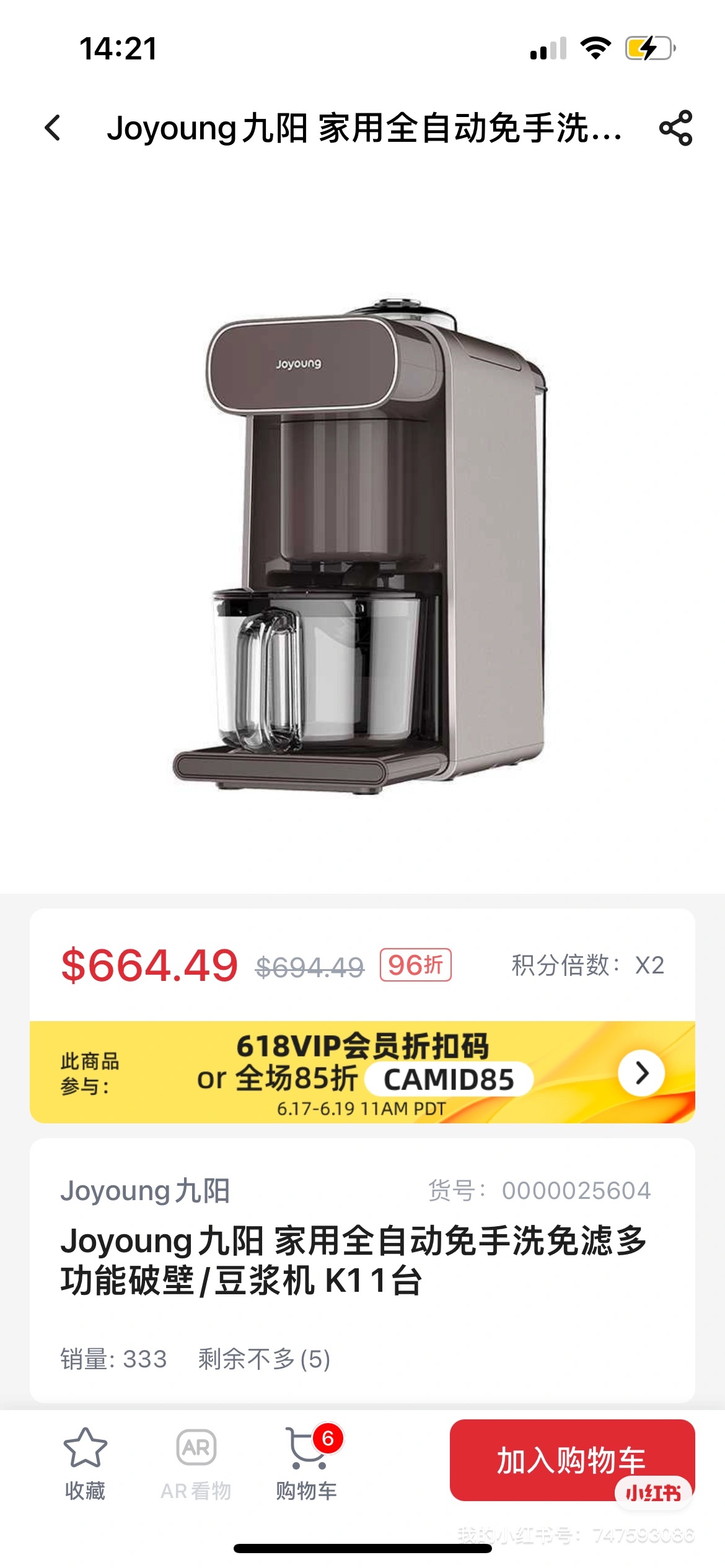Save the item with the 收藏 star

coord(85,1463)
